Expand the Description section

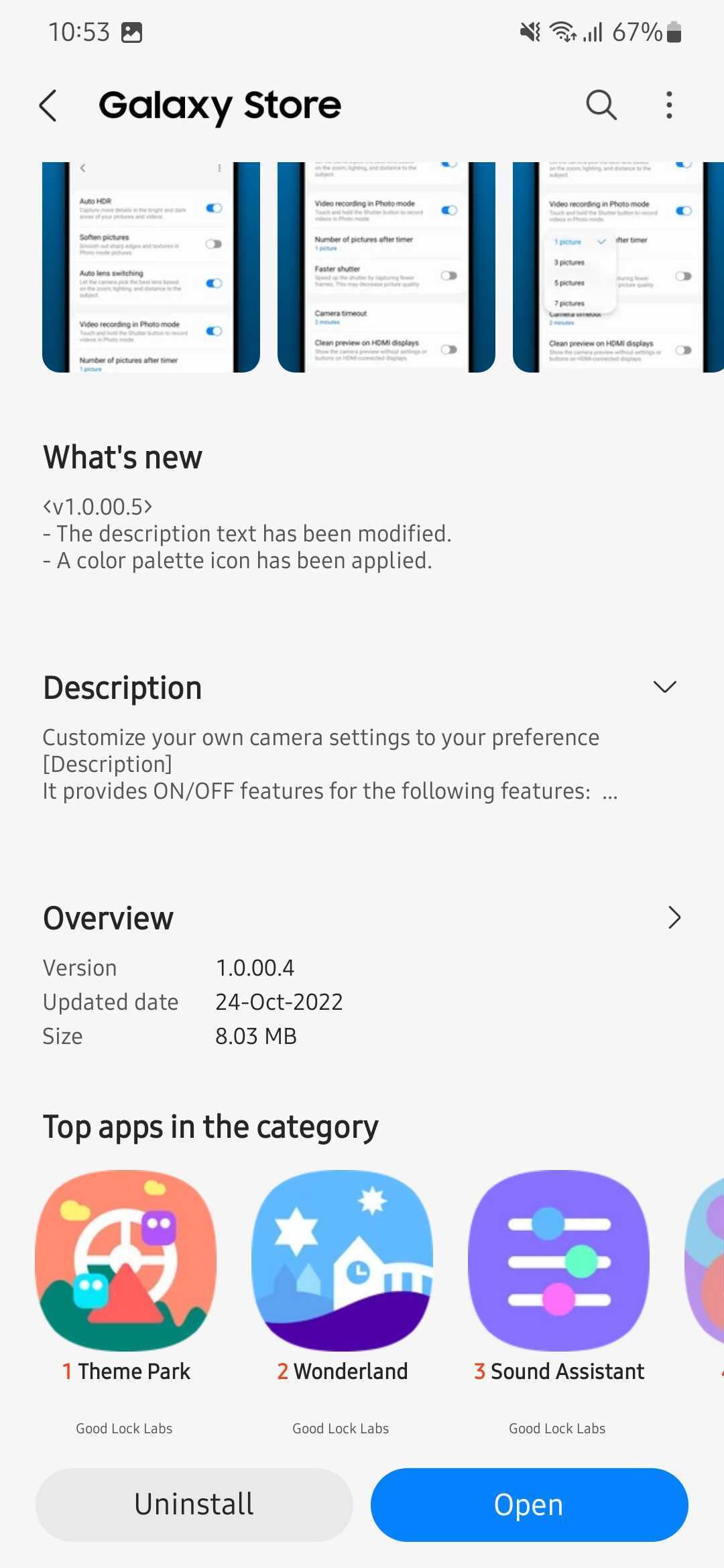pyautogui.click(x=664, y=687)
